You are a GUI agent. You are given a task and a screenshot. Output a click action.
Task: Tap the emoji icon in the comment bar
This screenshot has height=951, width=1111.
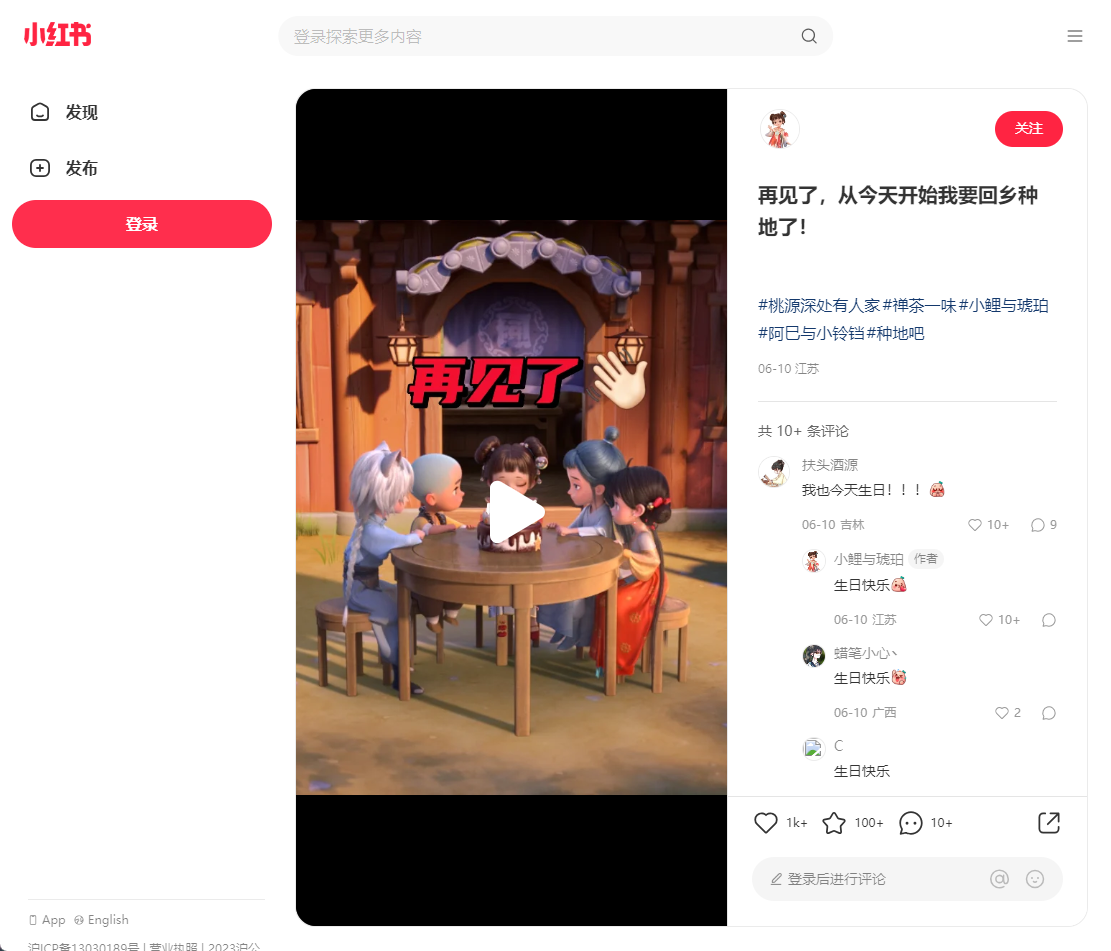(x=1035, y=879)
